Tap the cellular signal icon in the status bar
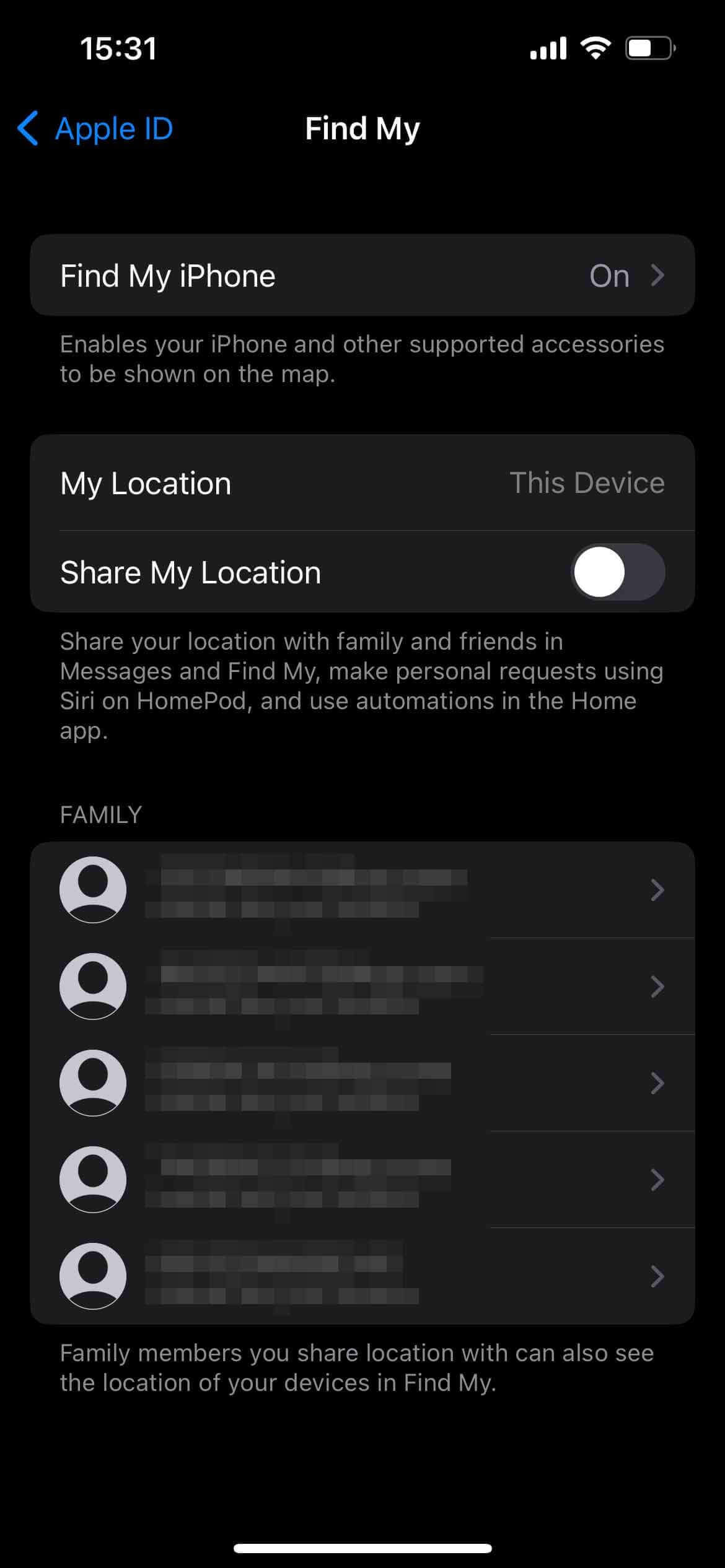 pyautogui.click(x=548, y=47)
